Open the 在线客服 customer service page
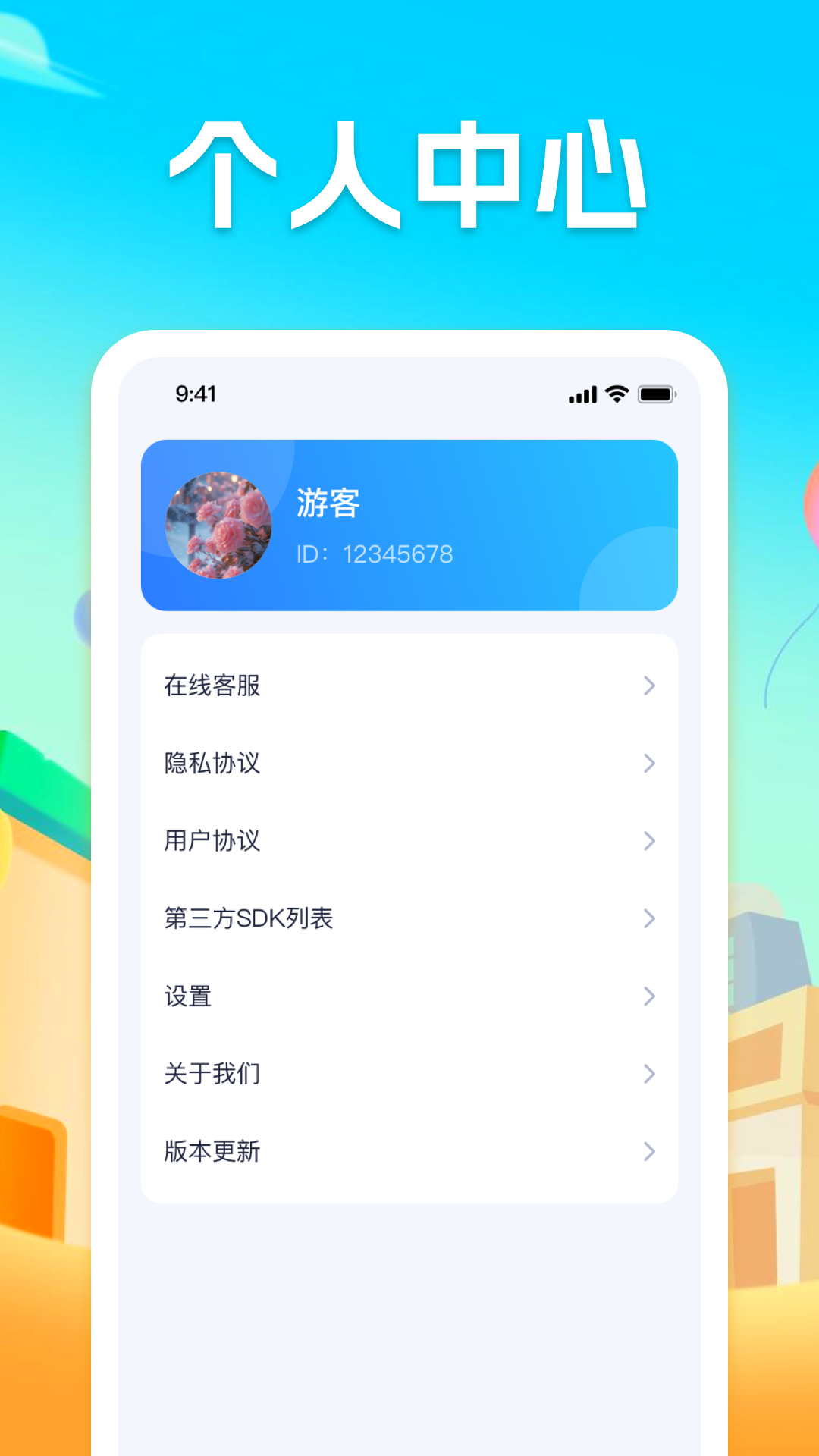 coord(211,686)
